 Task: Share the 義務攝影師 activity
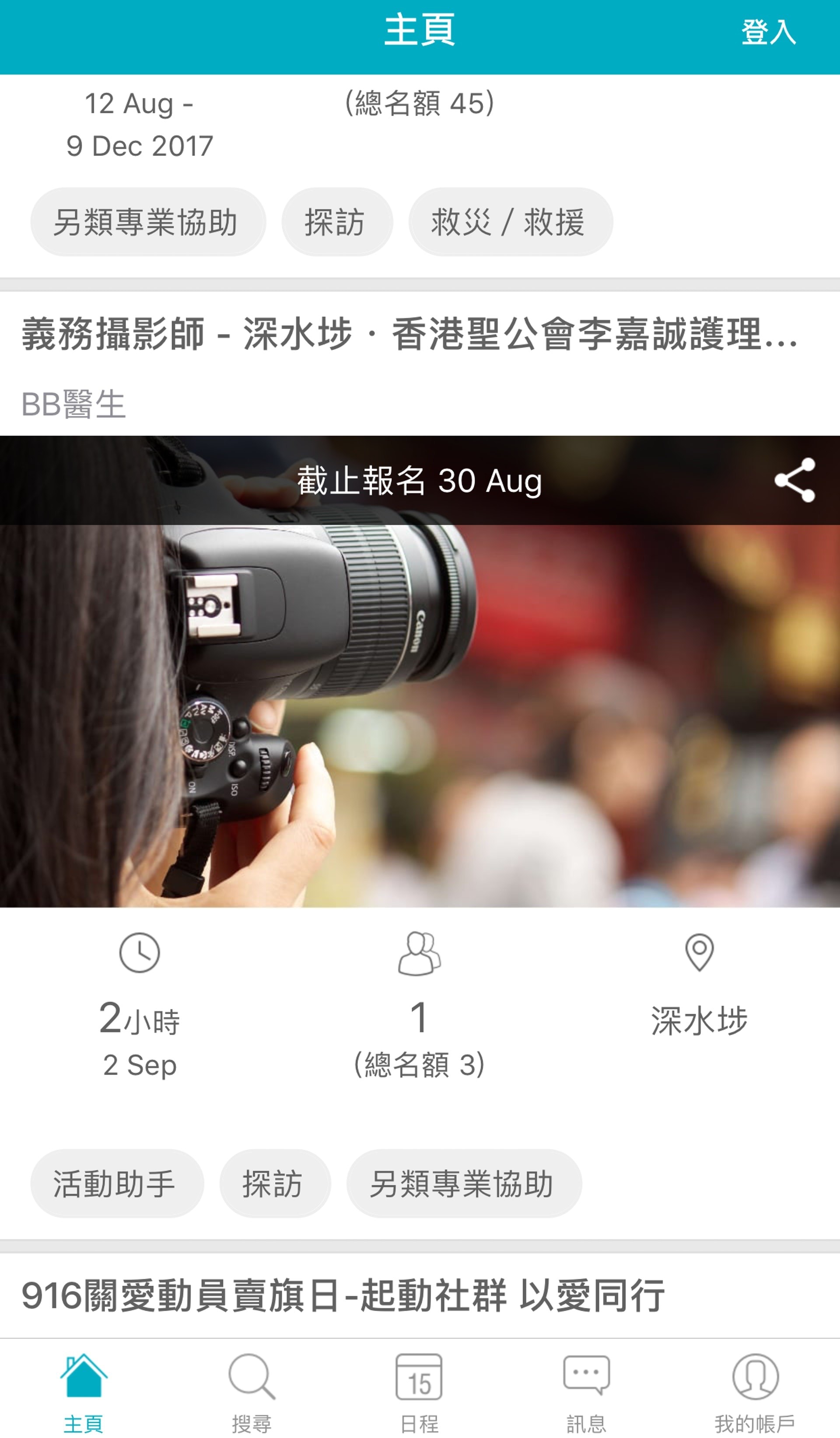794,480
